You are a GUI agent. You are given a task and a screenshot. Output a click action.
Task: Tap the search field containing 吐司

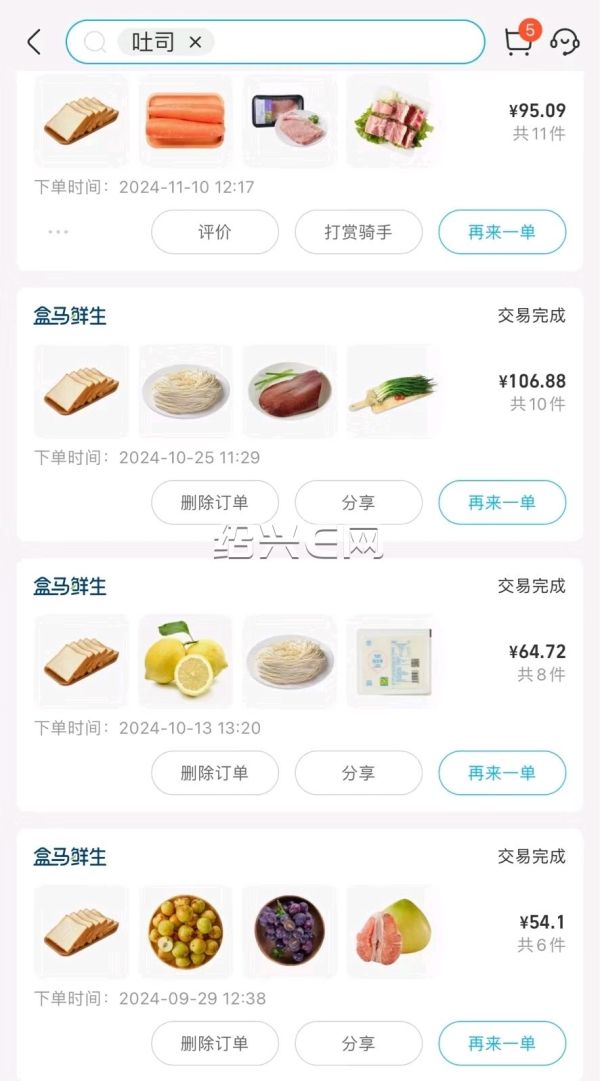point(340,42)
